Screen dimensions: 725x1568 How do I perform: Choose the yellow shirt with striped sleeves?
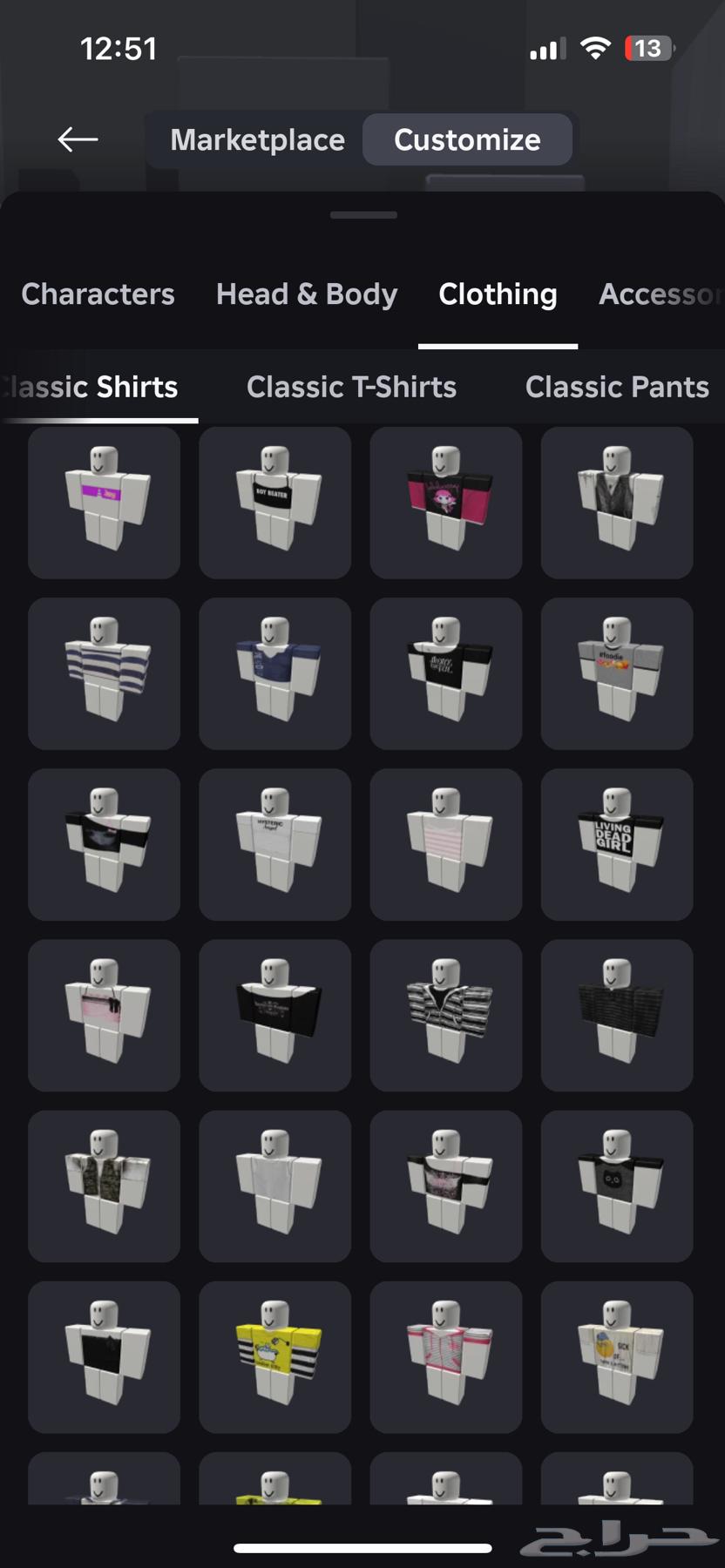tap(275, 1356)
